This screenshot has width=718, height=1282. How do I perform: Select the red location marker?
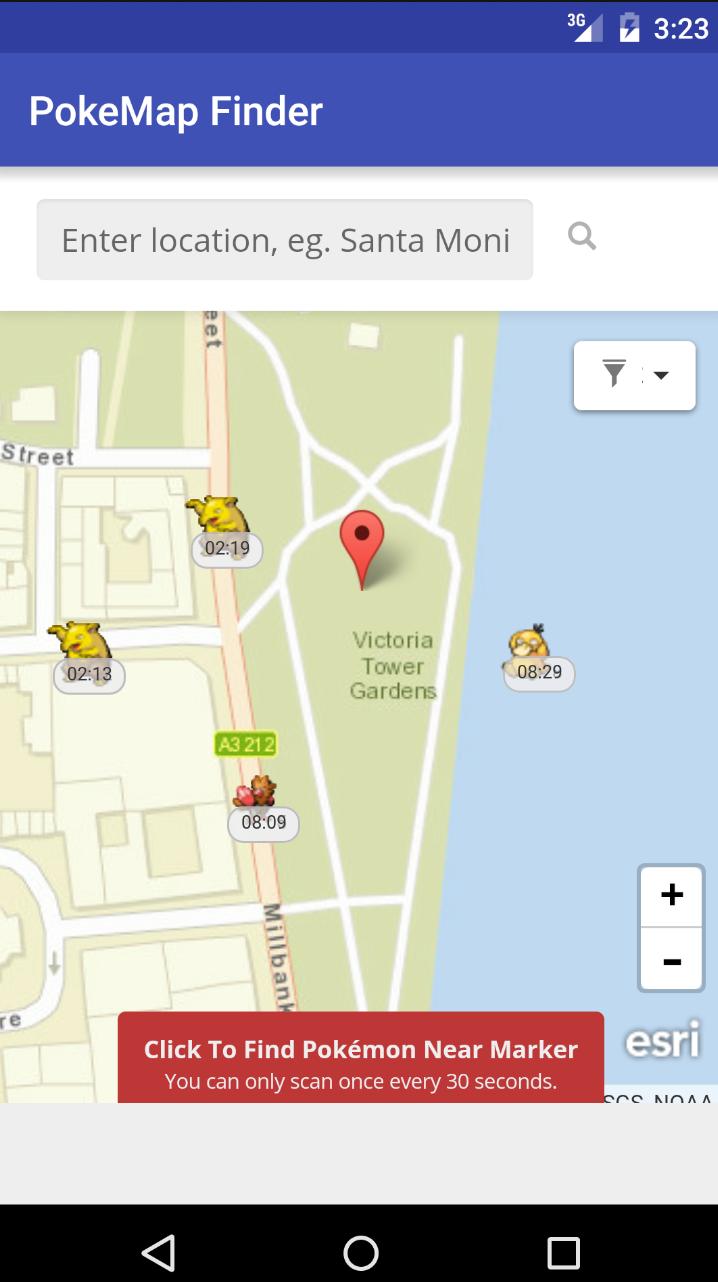click(361, 546)
